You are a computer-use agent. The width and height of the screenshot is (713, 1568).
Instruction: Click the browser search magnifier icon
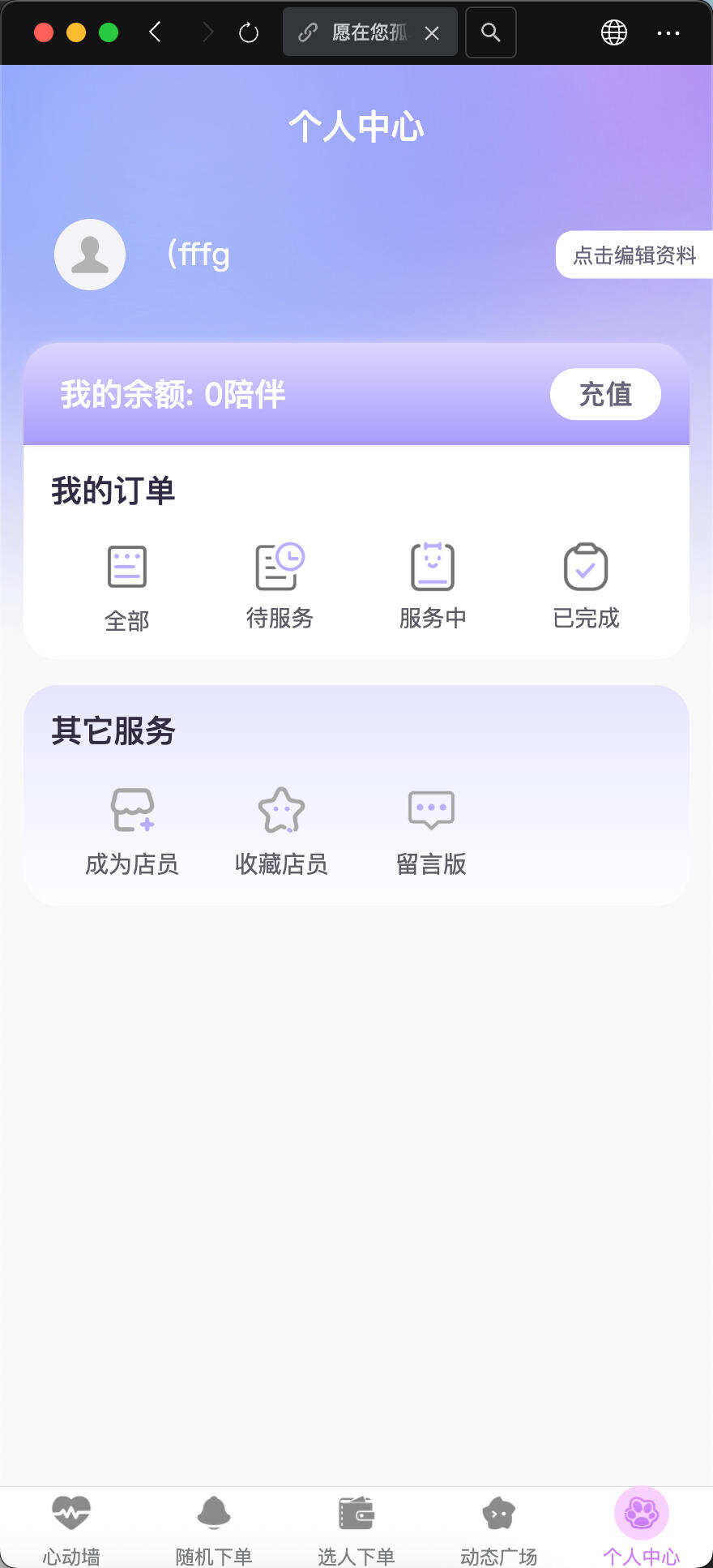pos(490,32)
